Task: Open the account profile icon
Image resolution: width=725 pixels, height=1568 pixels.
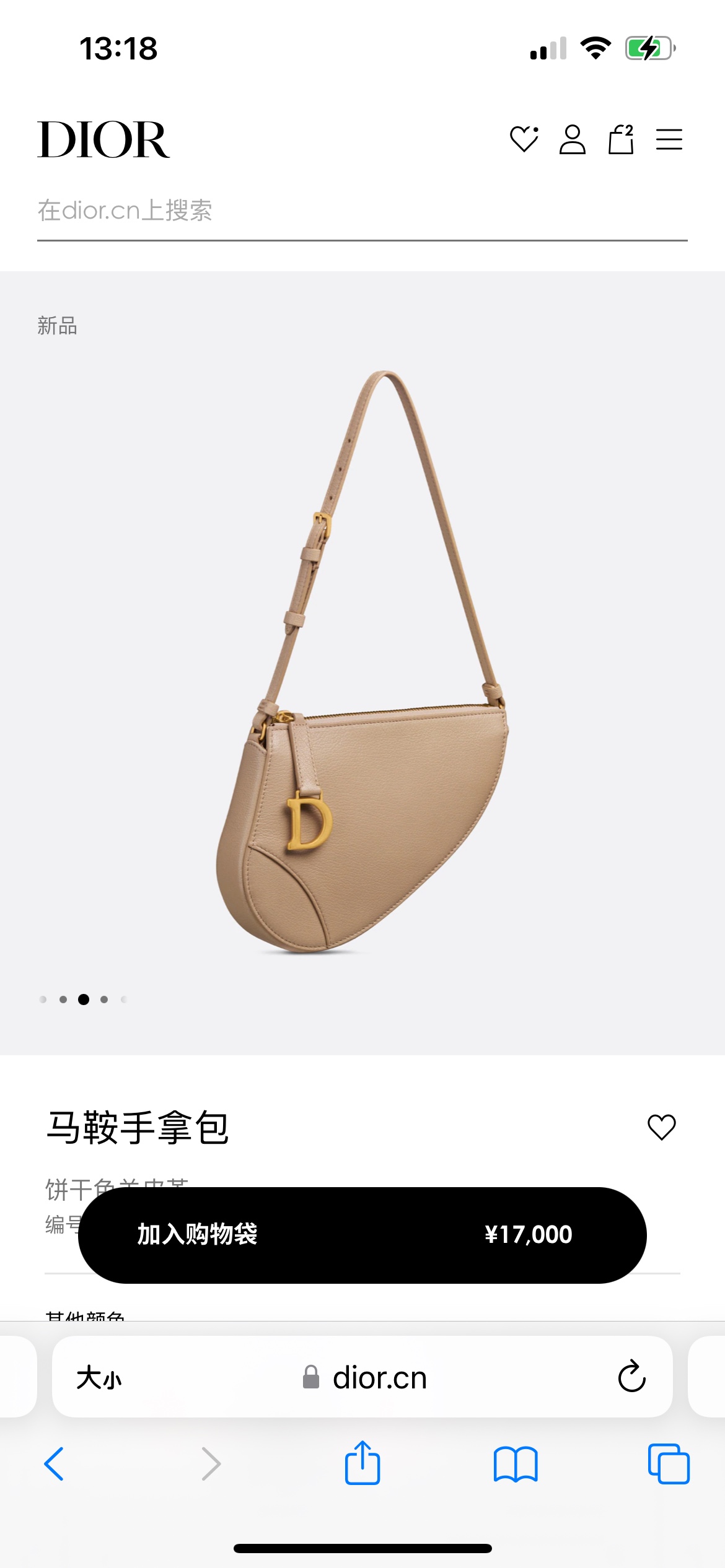Action: [x=572, y=139]
